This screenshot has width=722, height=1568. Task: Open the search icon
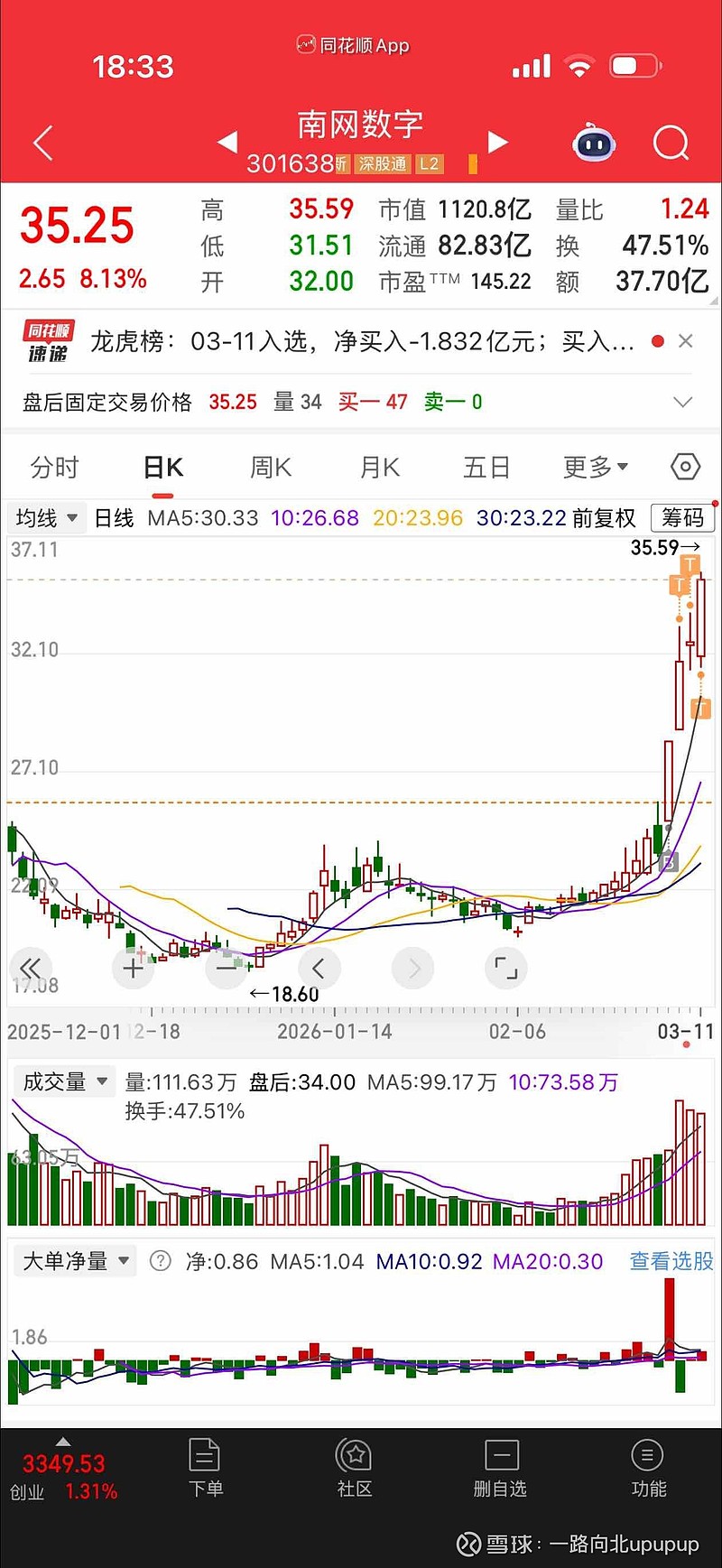(670, 144)
